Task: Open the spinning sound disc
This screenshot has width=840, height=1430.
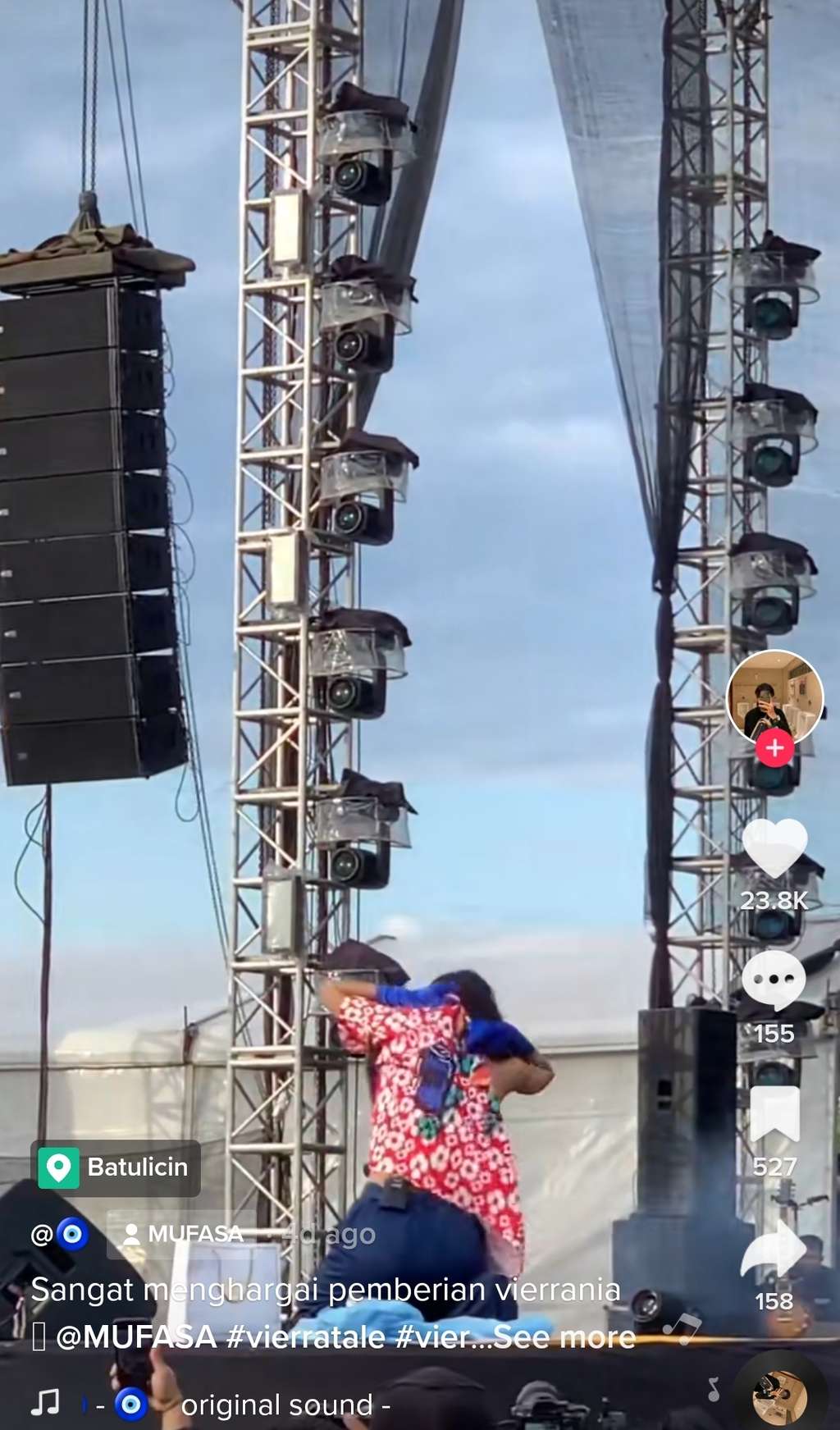Action: point(780,1397)
